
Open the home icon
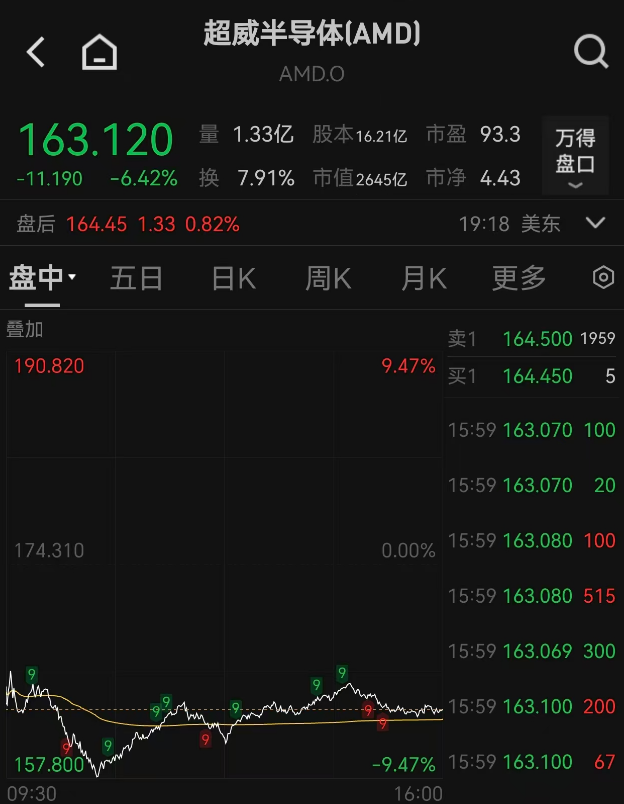click(99, 52)
